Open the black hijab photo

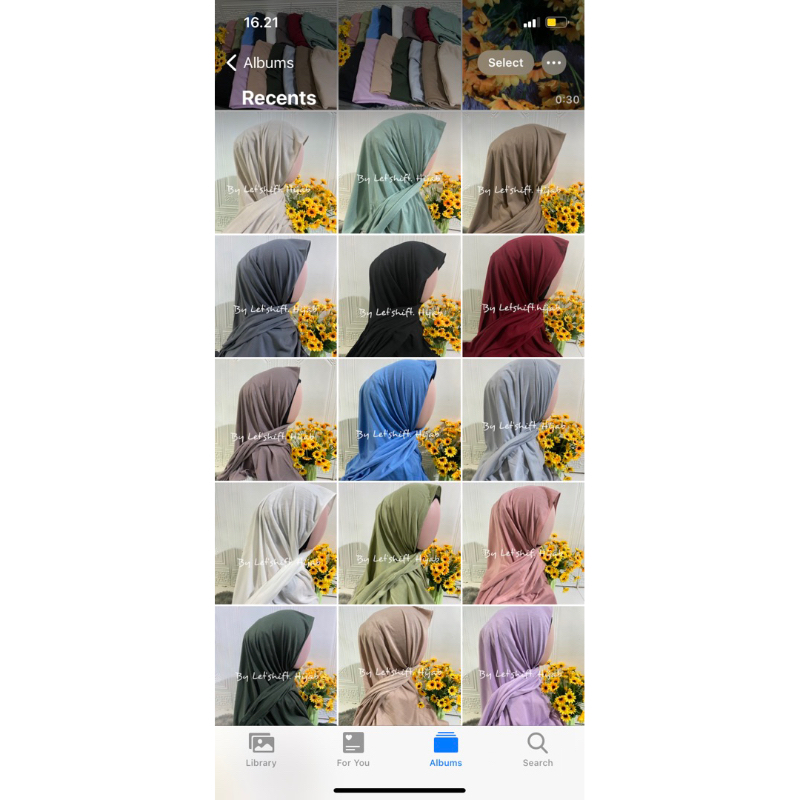[399, 296]
